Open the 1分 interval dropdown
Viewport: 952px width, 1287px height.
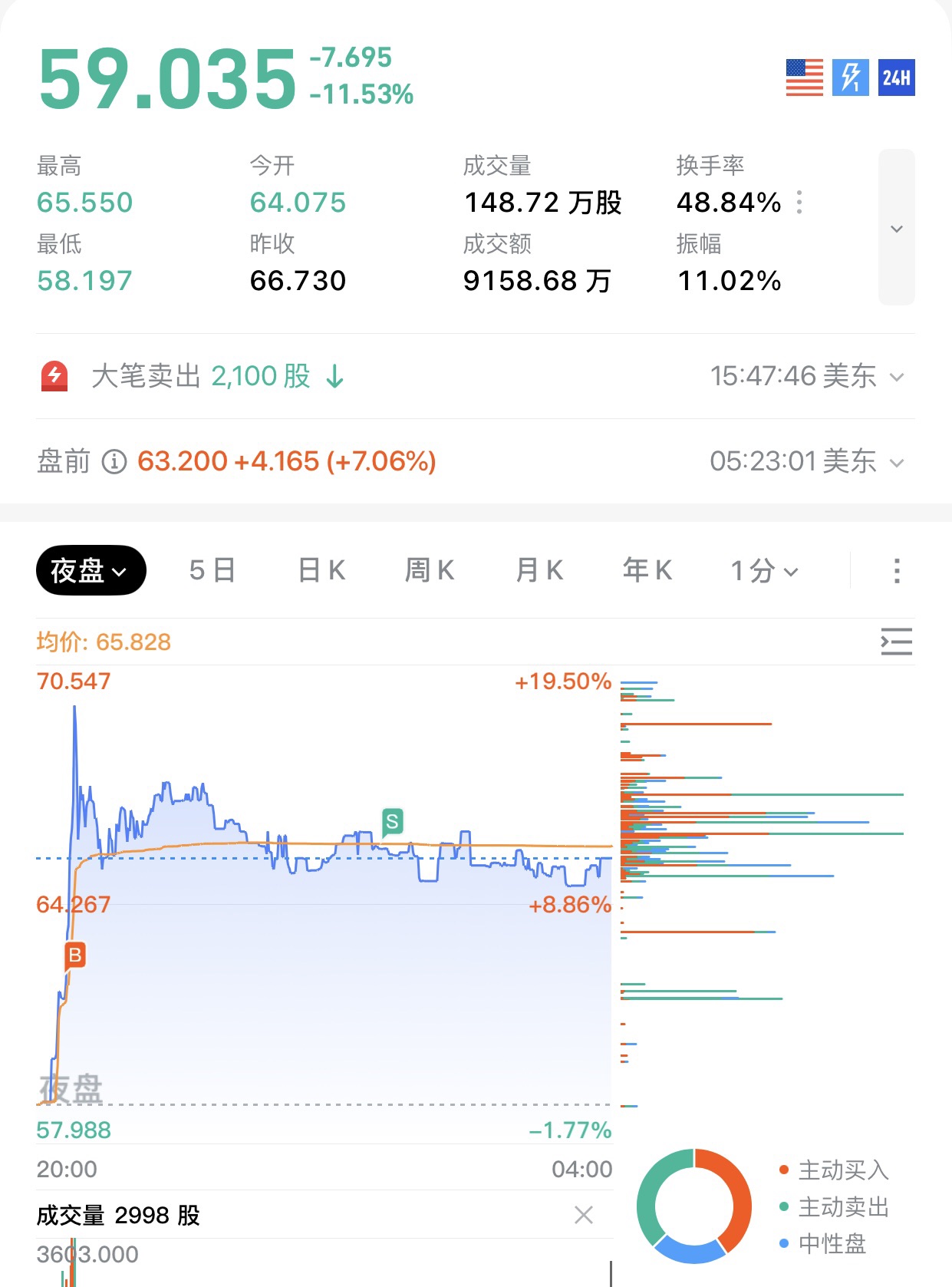(764, 570)
